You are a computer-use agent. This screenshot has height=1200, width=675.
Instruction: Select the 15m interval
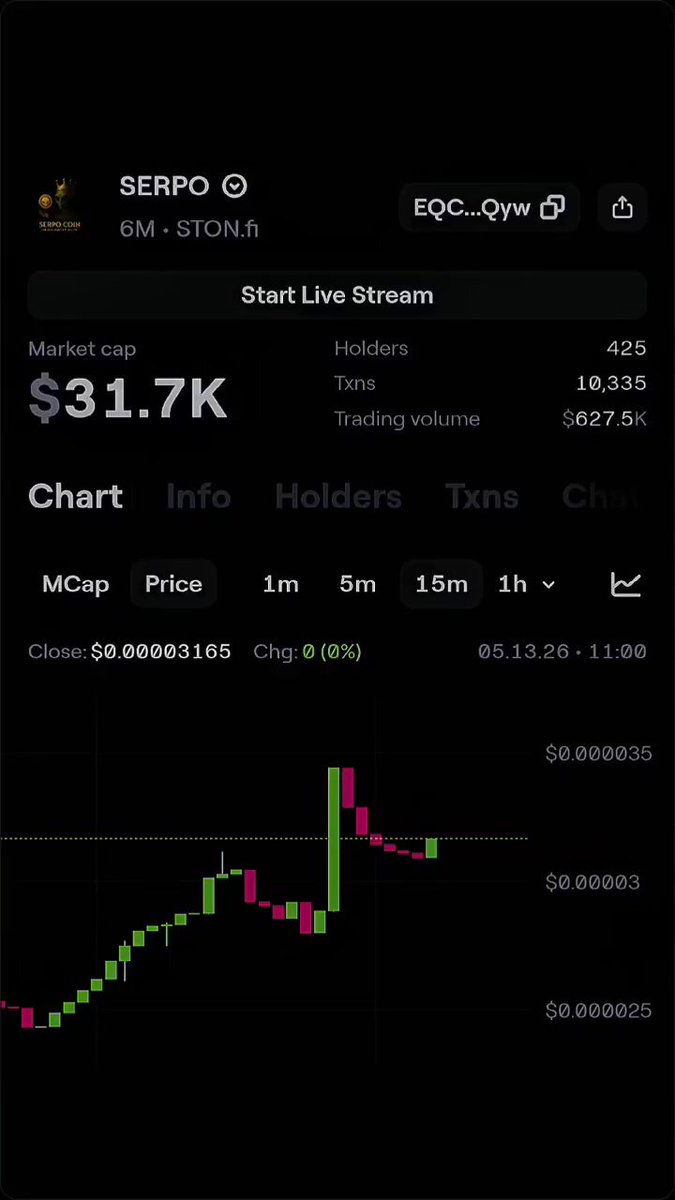[441, 584]
